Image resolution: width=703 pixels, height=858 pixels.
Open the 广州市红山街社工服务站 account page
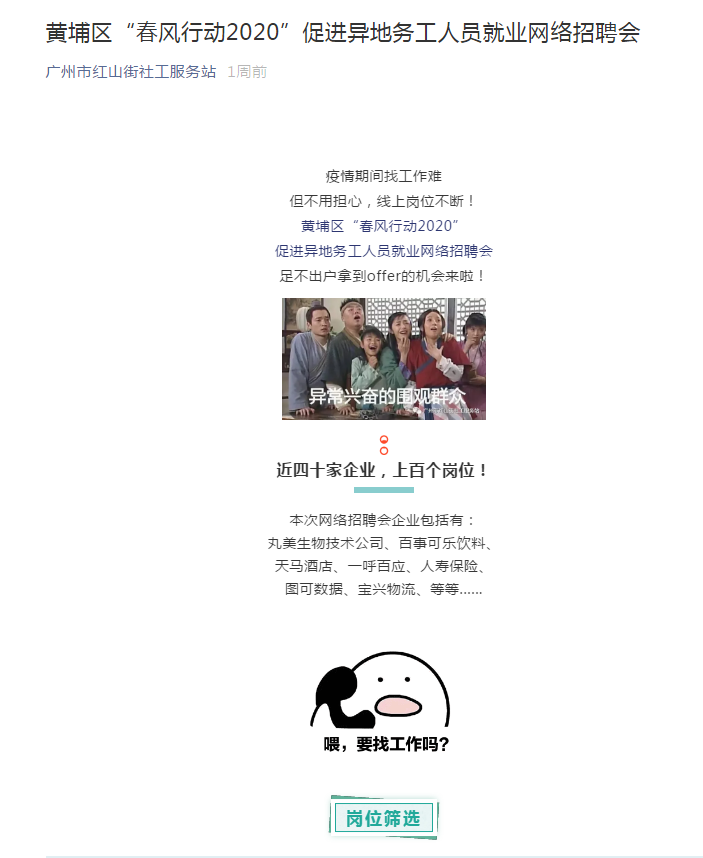[x=131, y=72]
